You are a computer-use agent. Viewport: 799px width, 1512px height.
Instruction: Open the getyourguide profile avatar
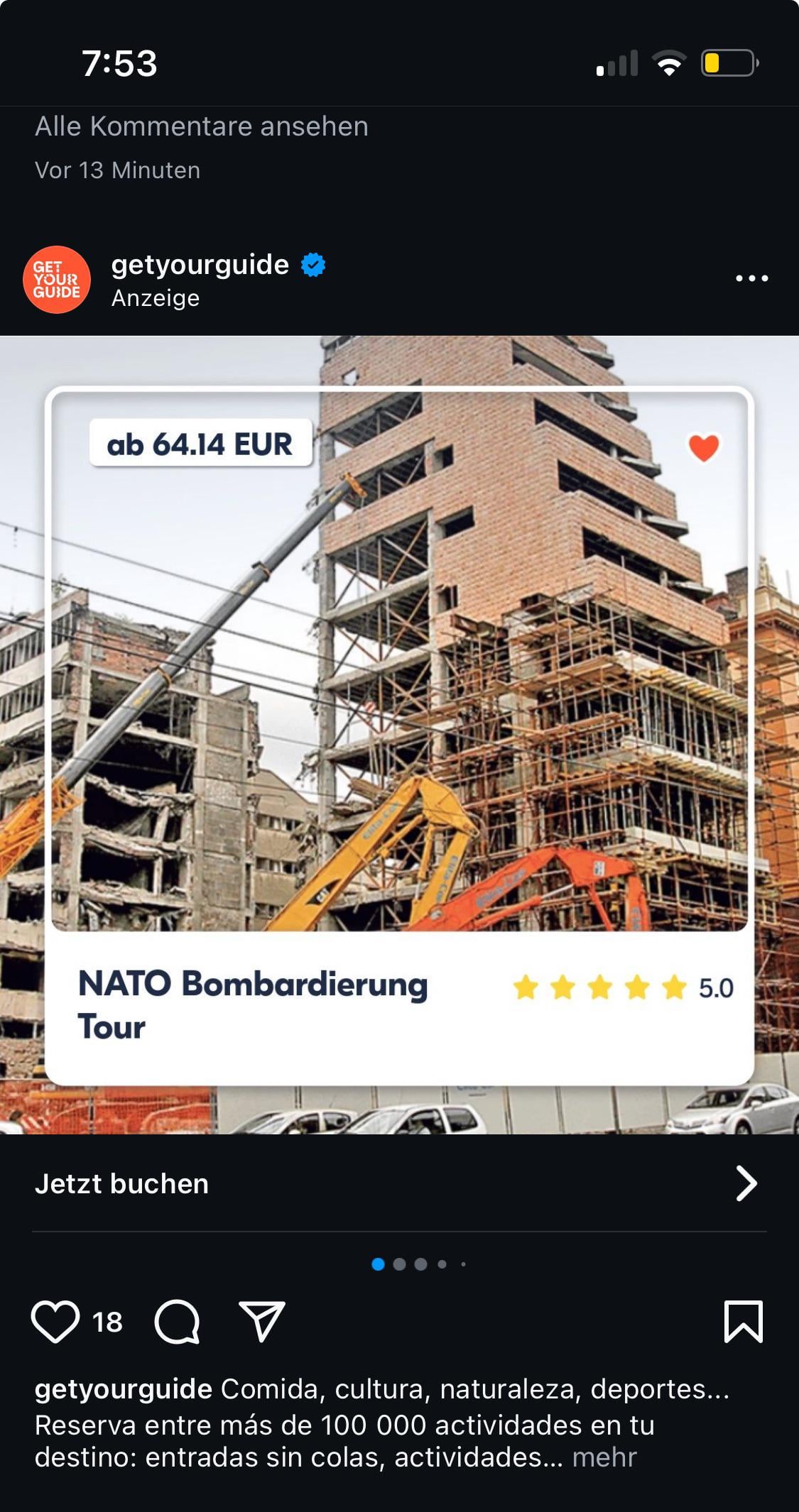pyautogui.click(x=57, y=280)
